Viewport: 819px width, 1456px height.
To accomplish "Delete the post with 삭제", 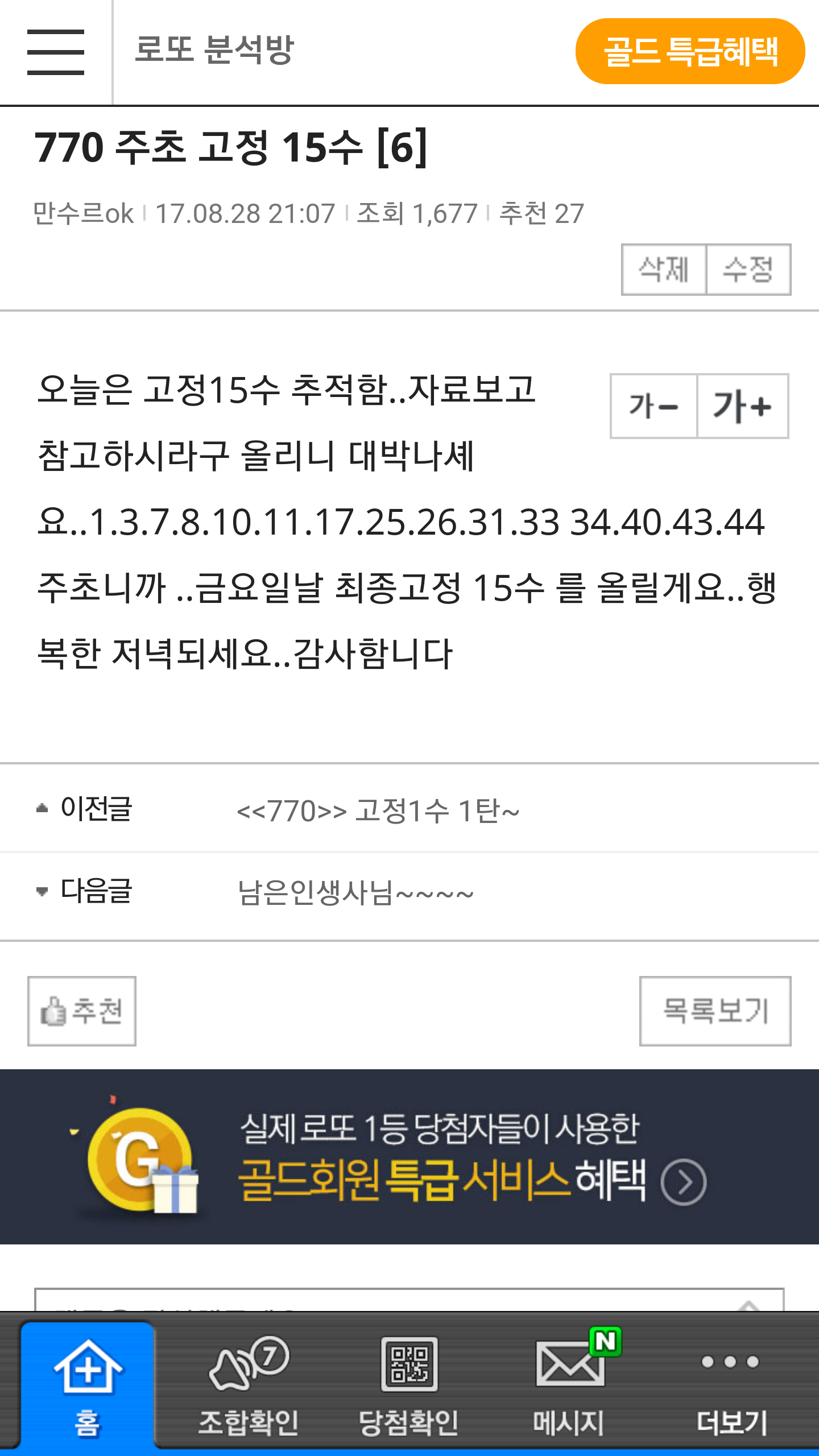I will pyautogui.click(x=664, y=270).
